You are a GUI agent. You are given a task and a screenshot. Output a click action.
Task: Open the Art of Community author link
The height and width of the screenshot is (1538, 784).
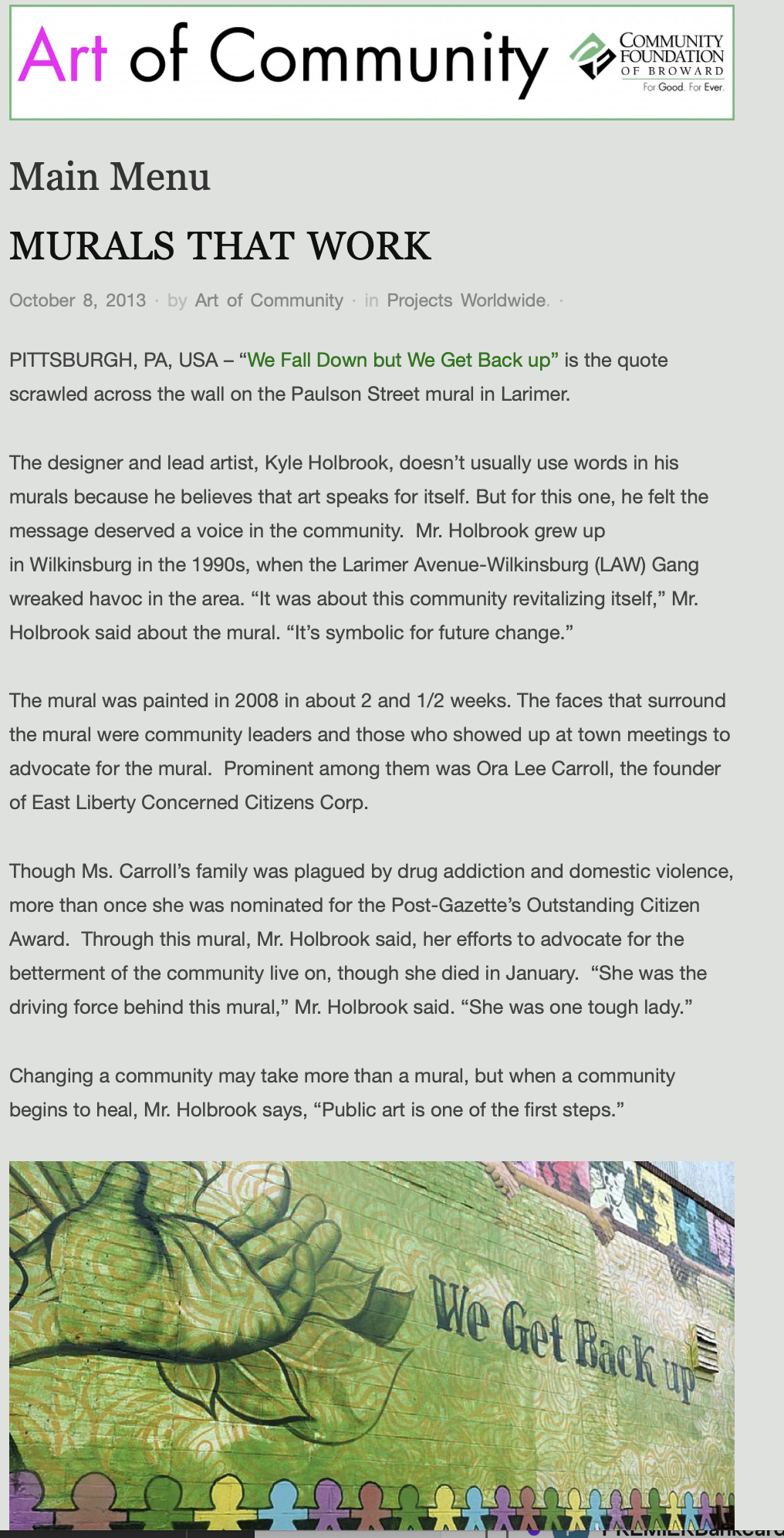click(x=269, y=300)
